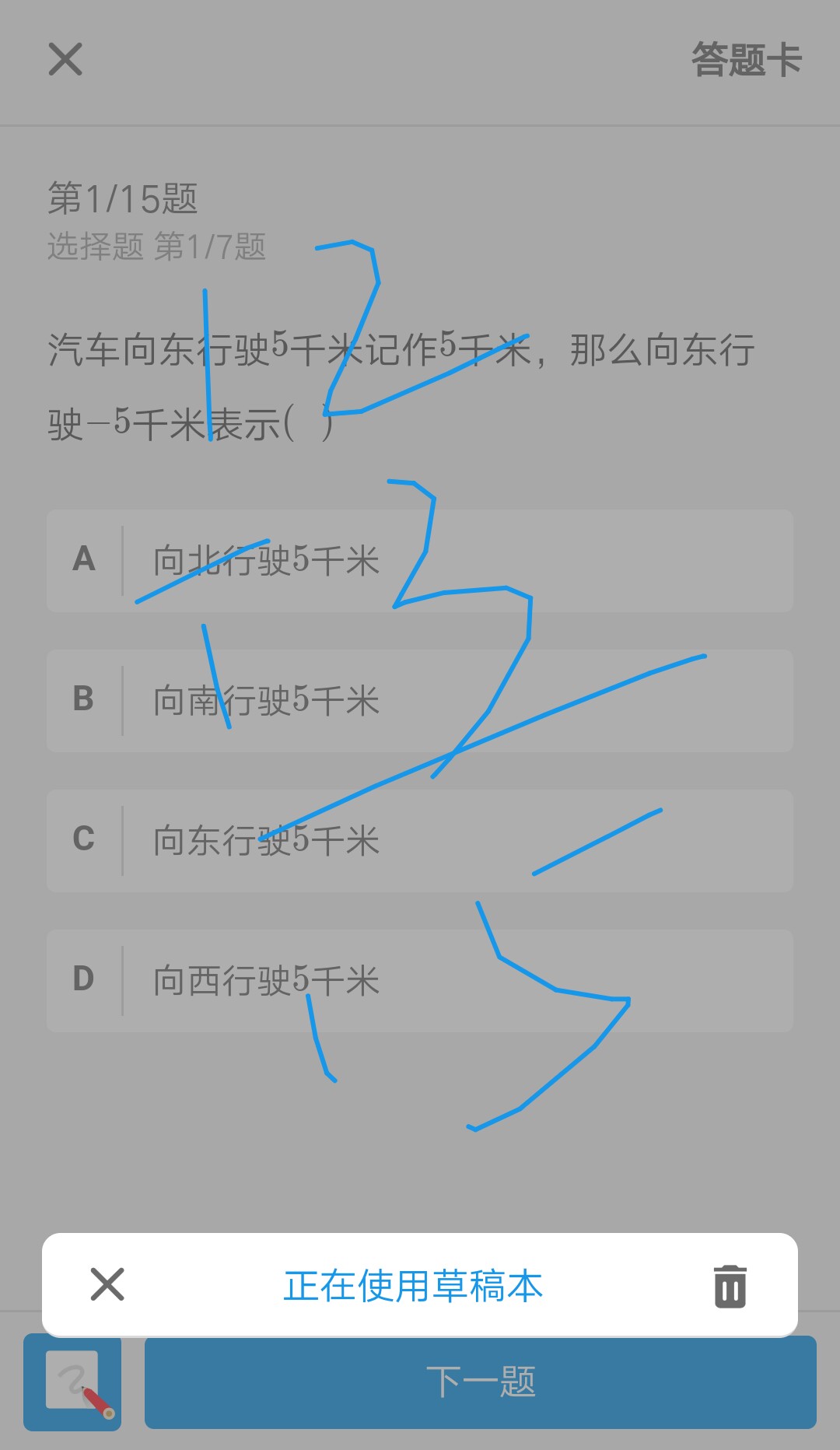Select option D 向西行驶5千米

pos(420,981)
